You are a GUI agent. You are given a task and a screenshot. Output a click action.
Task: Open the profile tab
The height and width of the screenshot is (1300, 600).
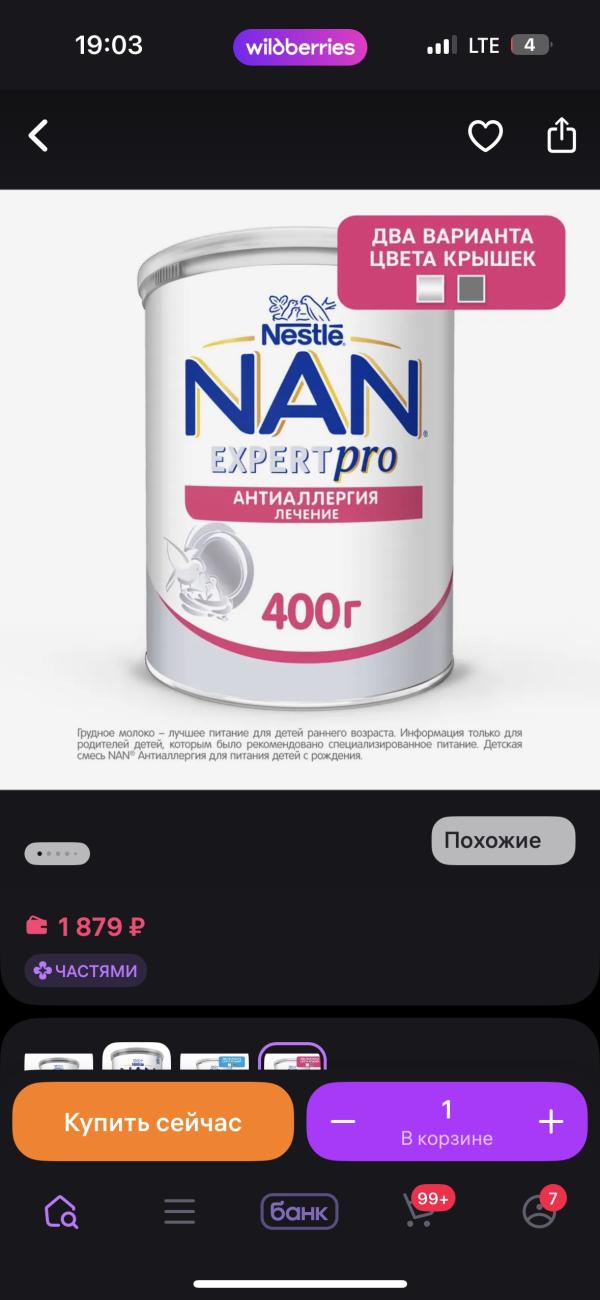(x=540, y=1211)
